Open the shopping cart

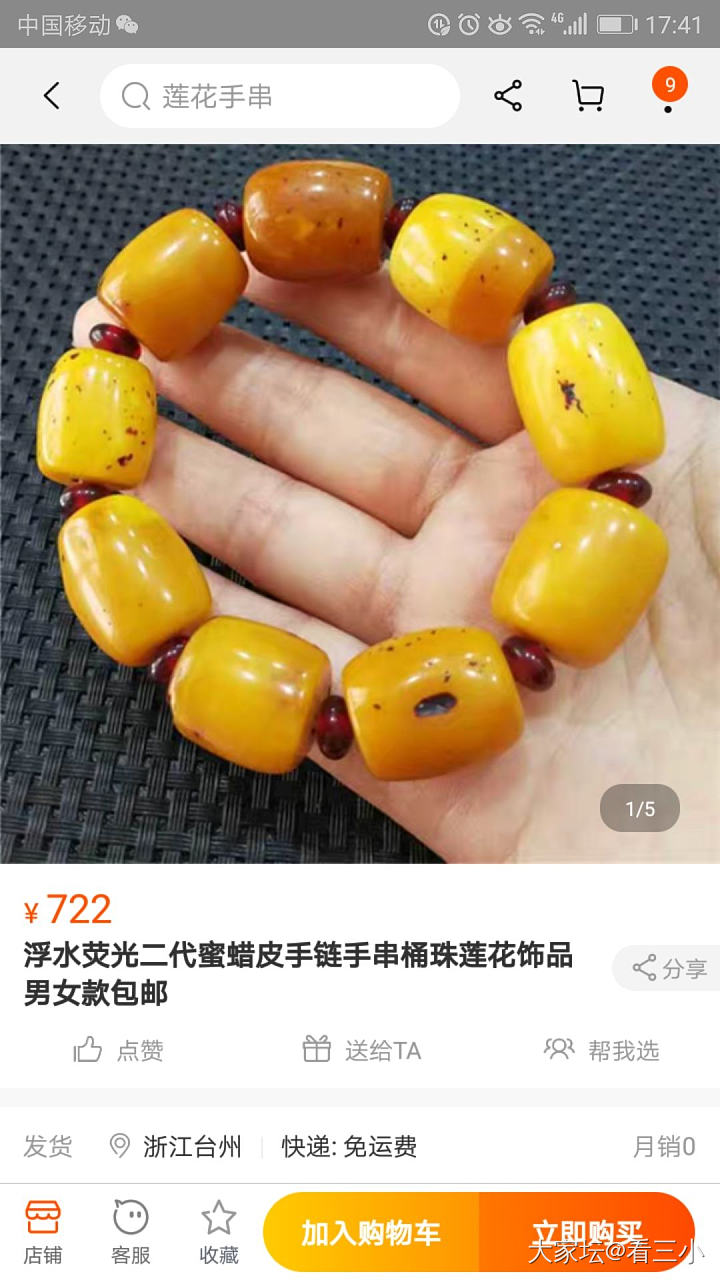pyautogui.click(x=587, y=96)
